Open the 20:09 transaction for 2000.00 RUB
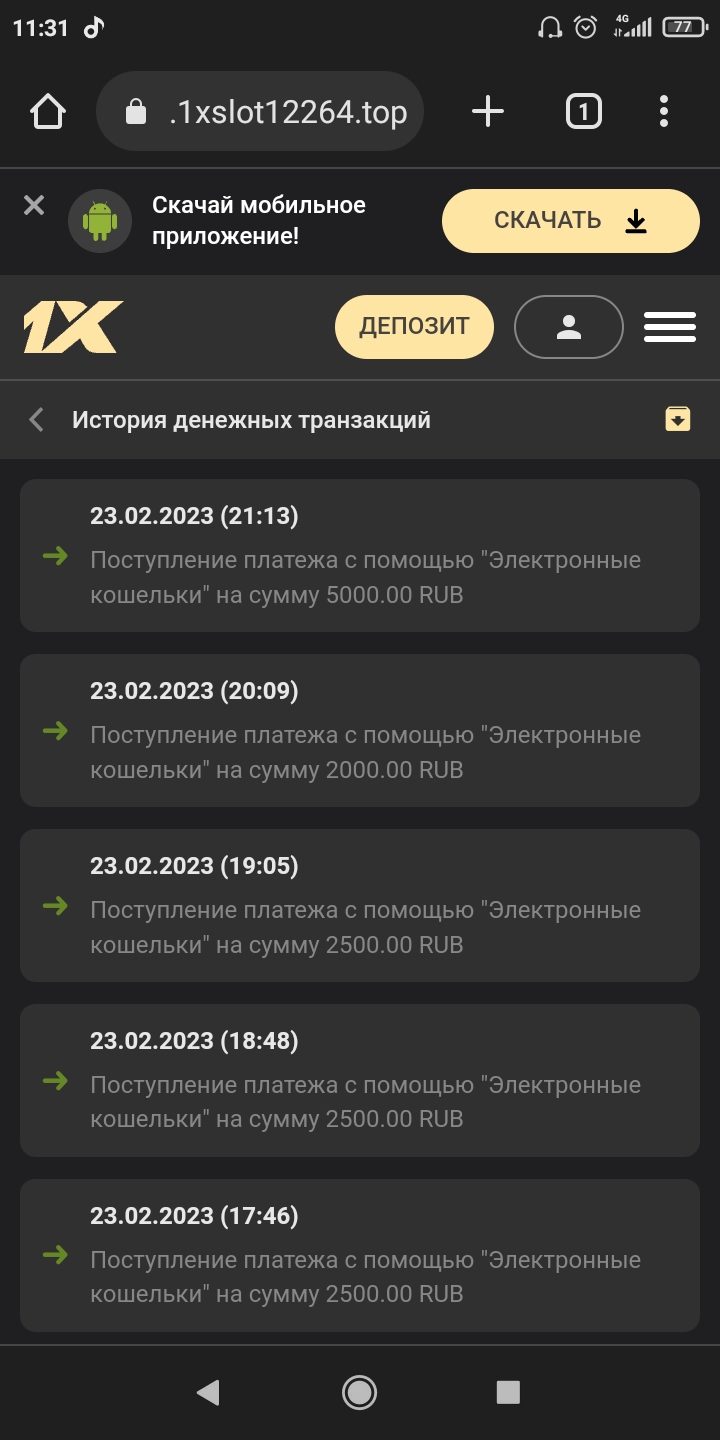The image size is (720, 1440). [360, 730]
